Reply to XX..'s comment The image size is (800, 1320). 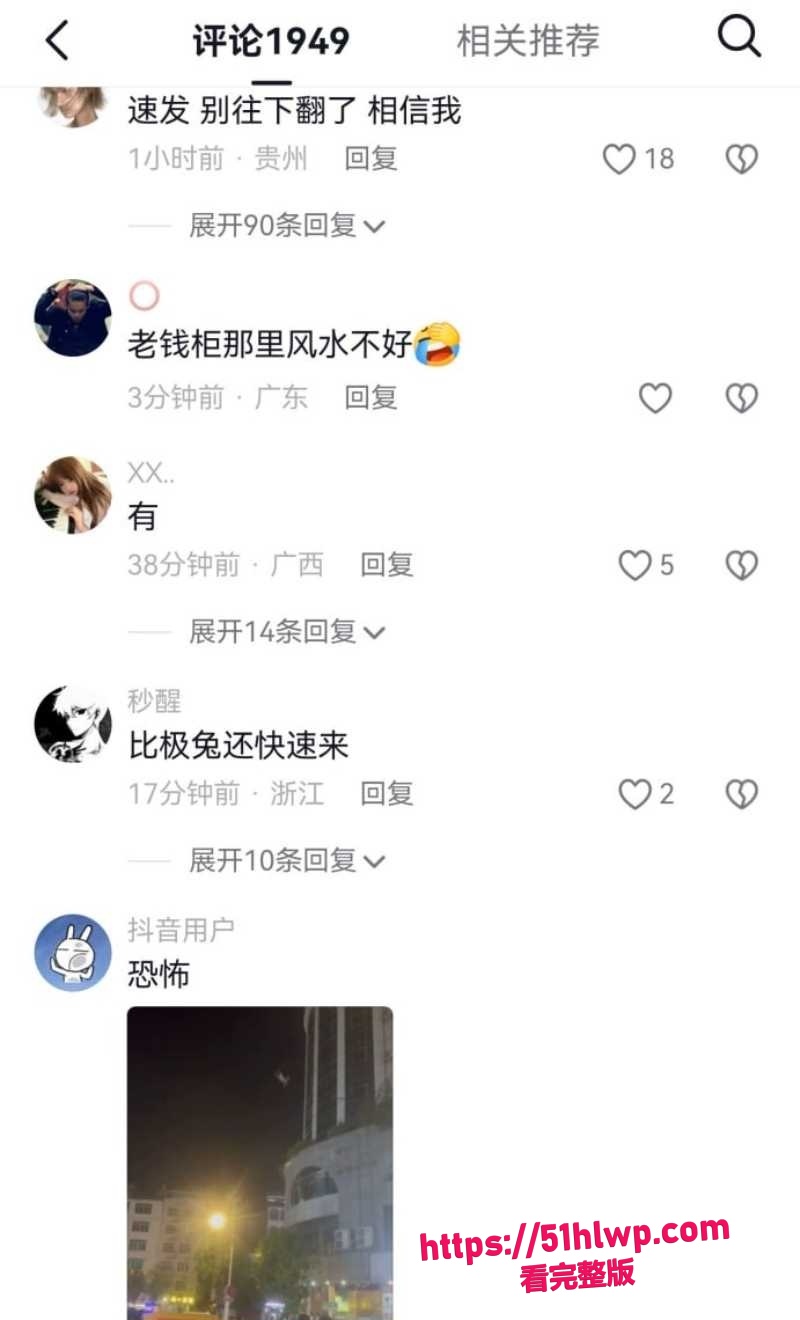click(x=387, y=565)
